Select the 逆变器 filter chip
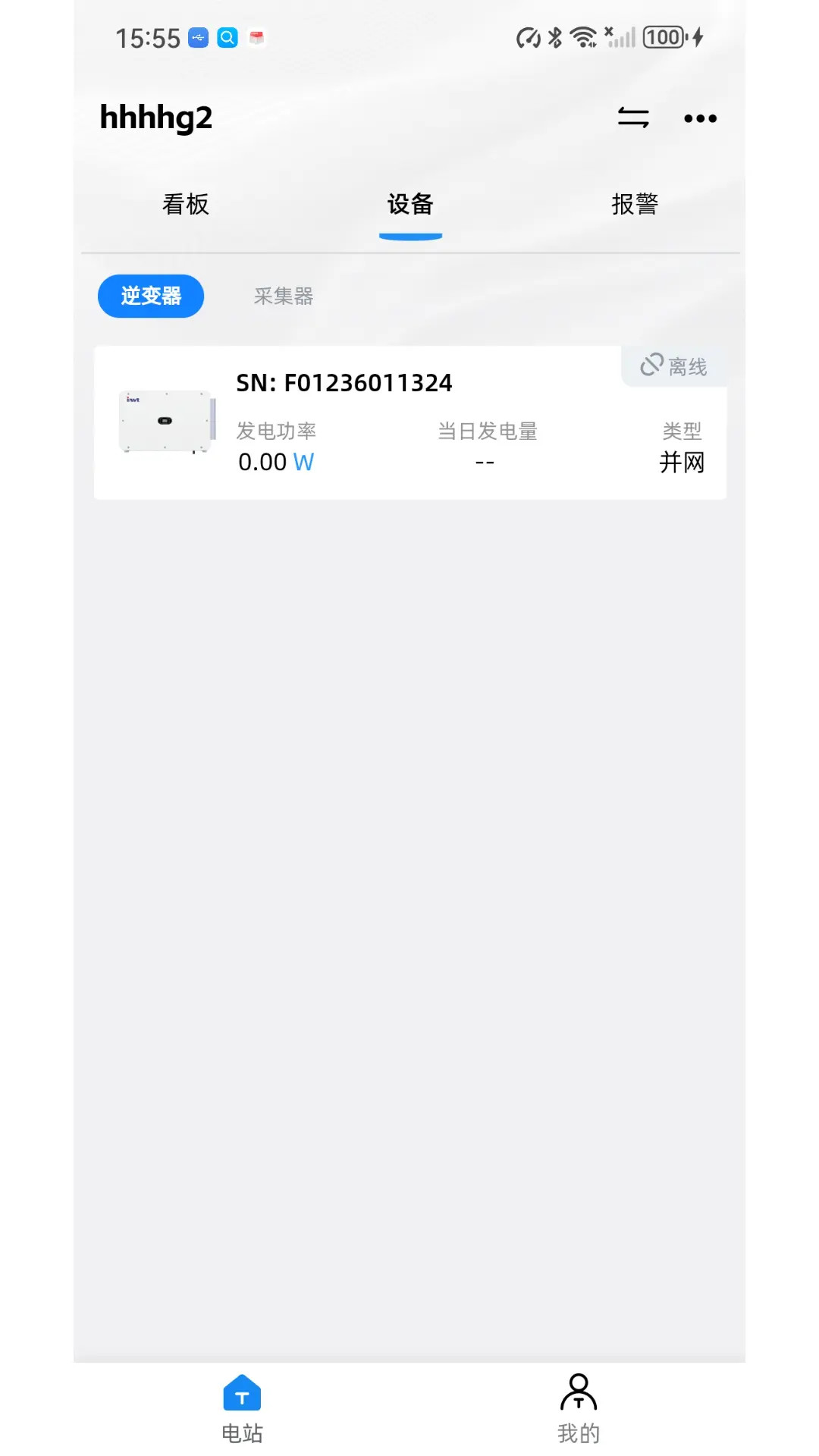Screen dimensions: 819x1456 (x=151, y=296)
